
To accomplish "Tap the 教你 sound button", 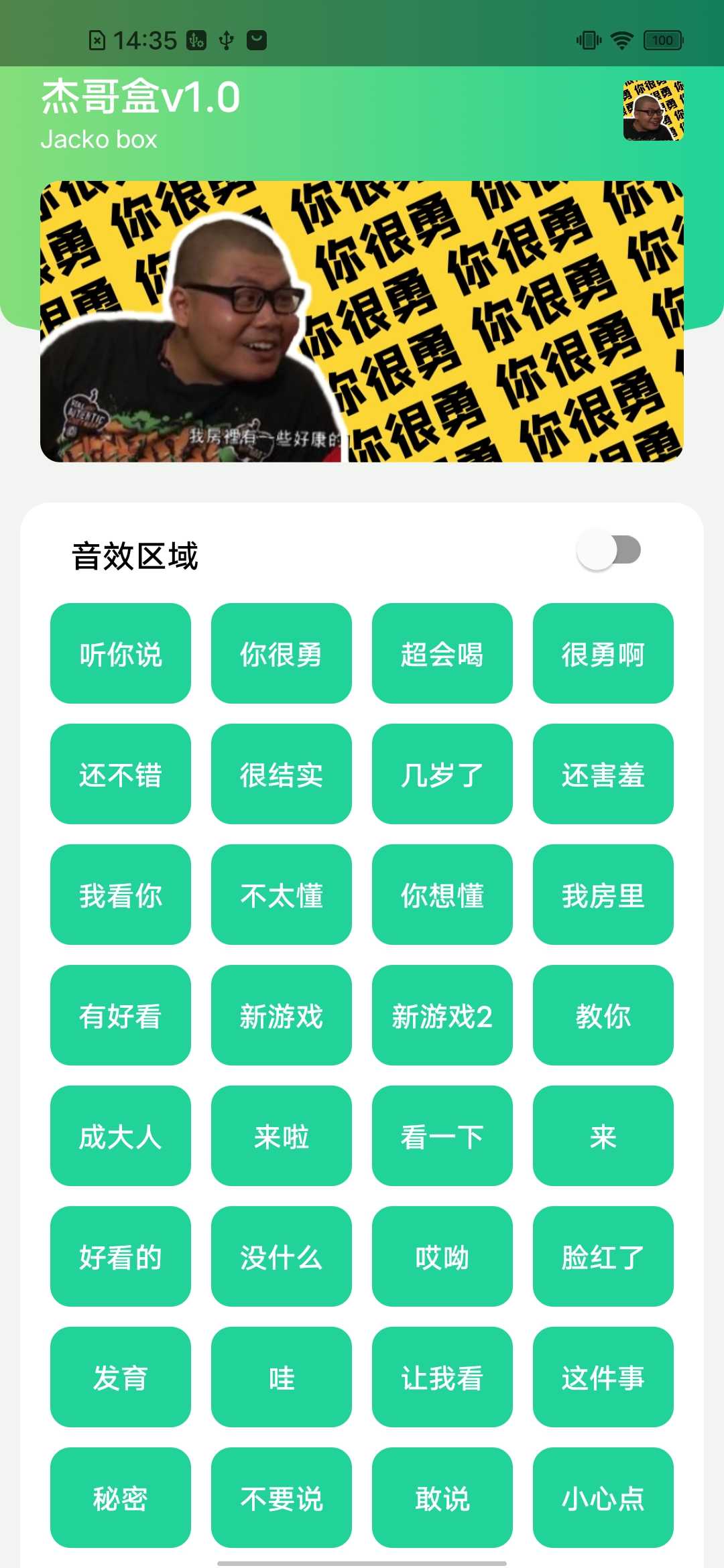I will pos(603,1017).
